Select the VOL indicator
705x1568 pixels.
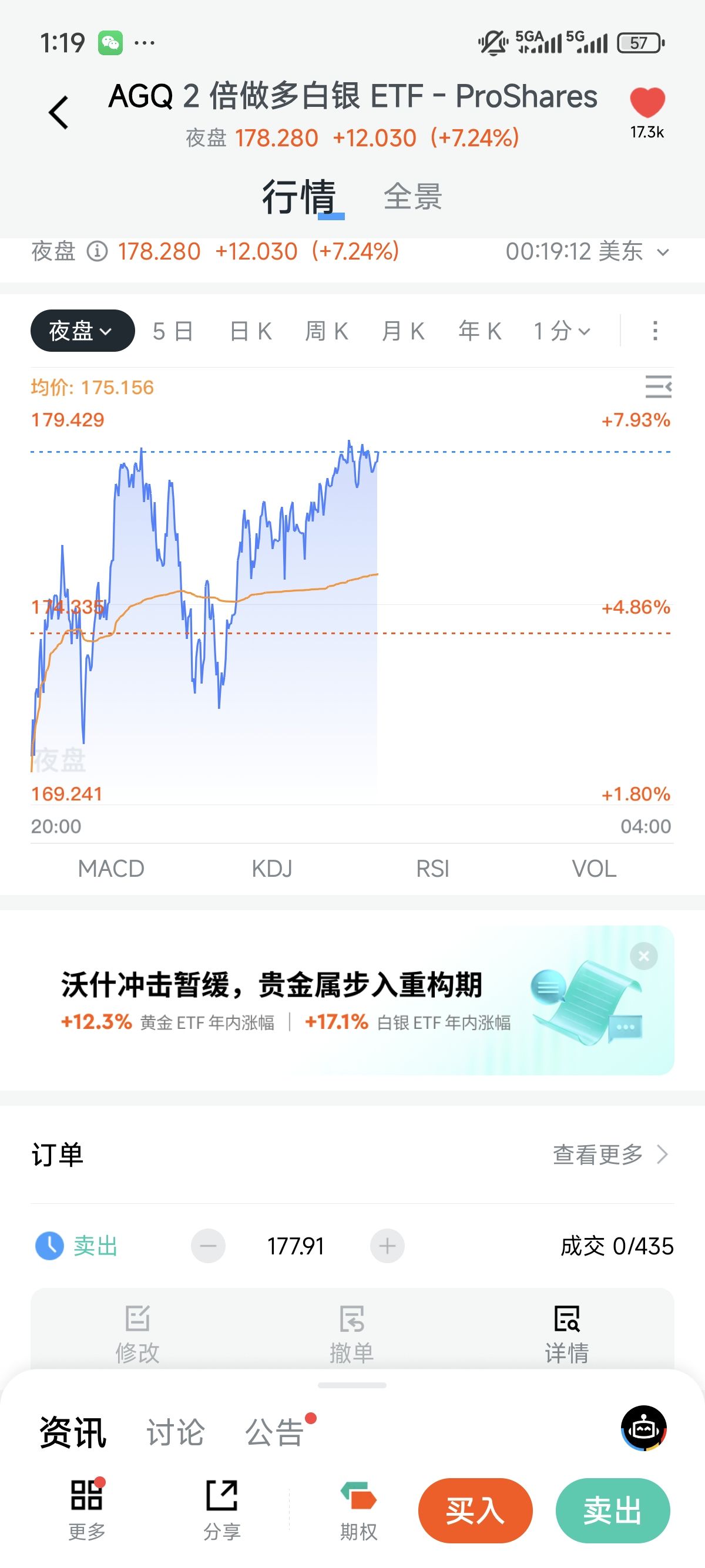(593, 869)
